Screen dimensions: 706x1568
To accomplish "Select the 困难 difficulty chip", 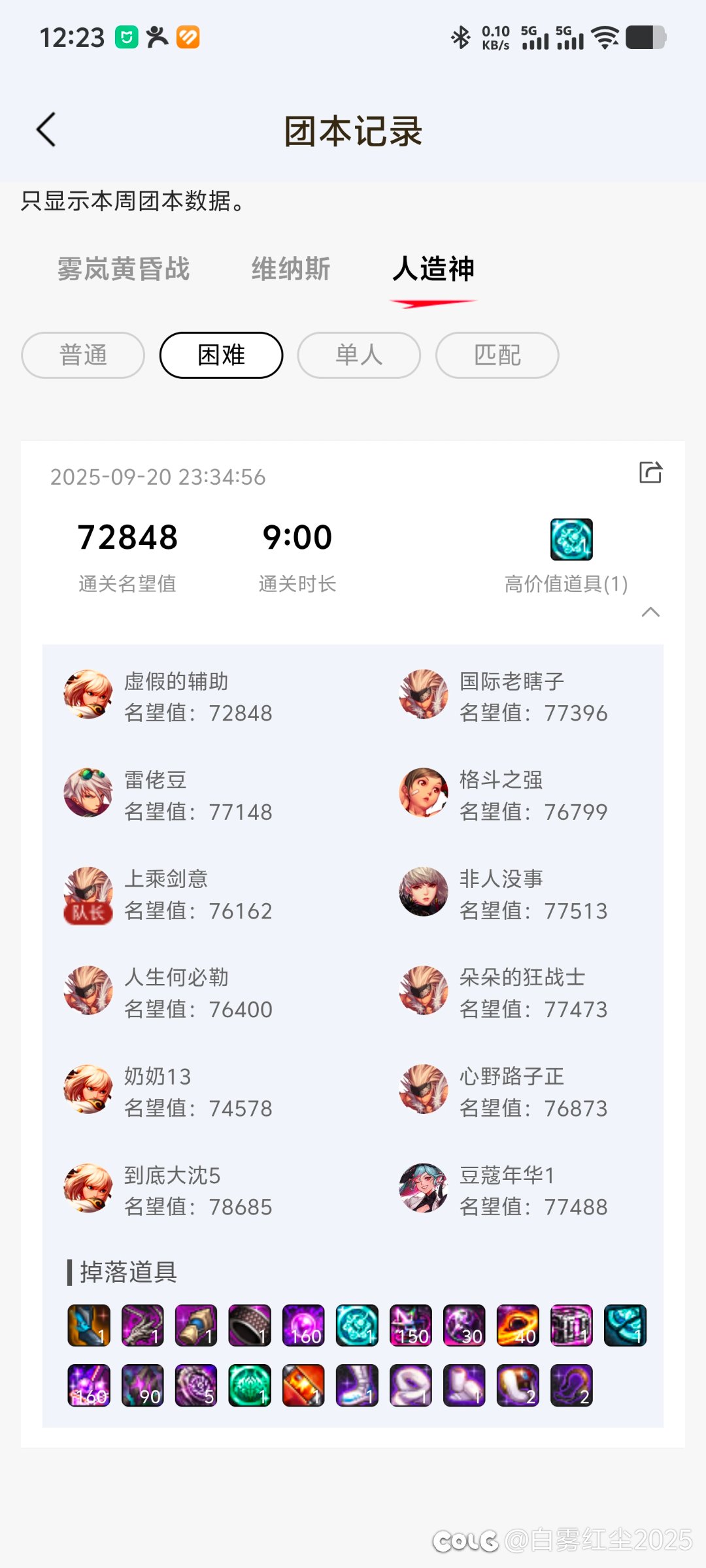I will pos(221,355).
